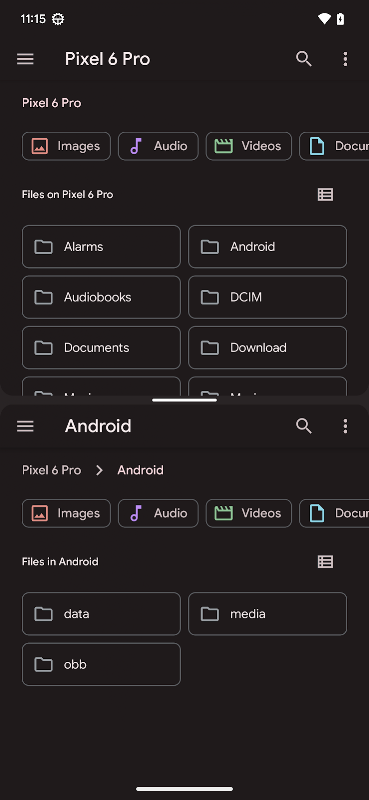Filter by Videos in the Android pane
The width and height of the screenshot is (369, 800).
pos(249,513)
